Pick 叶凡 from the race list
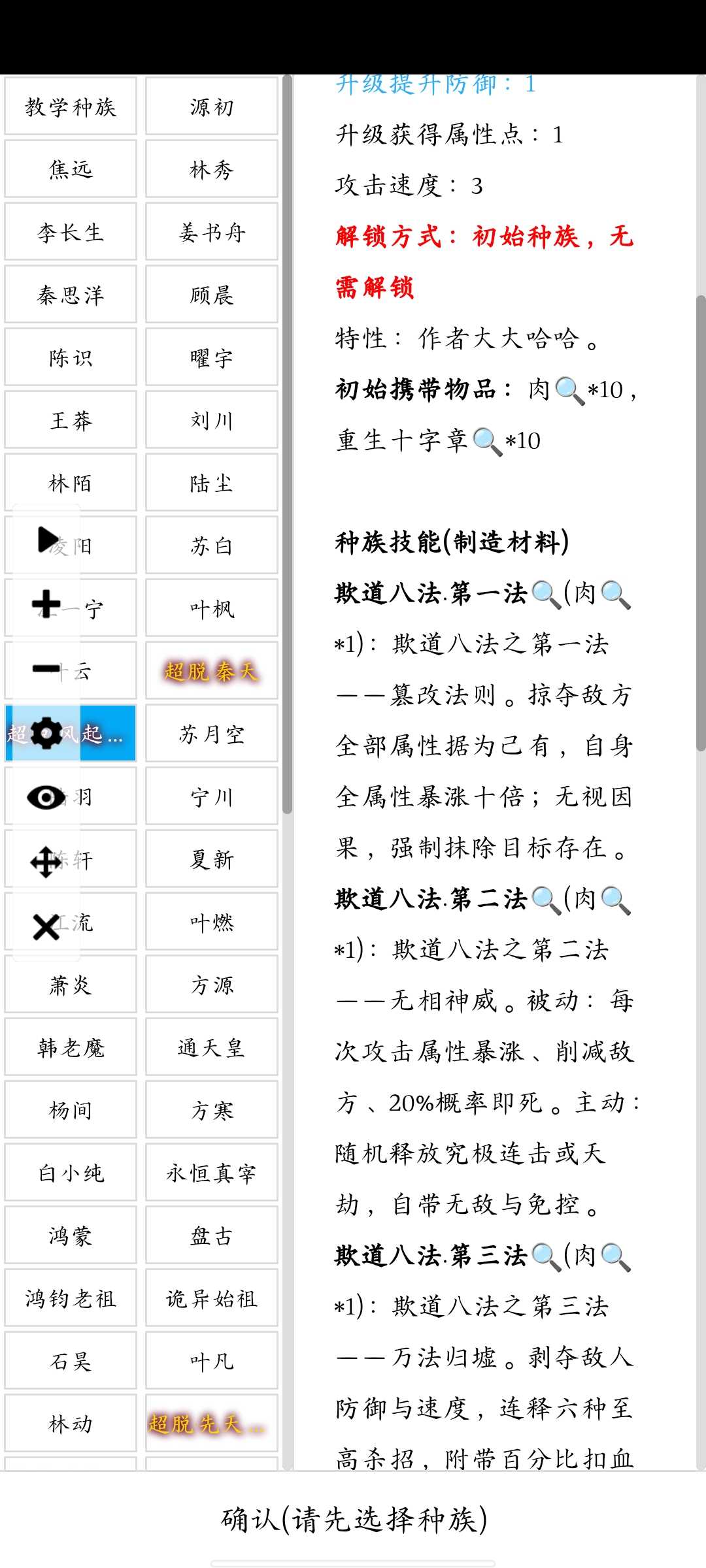The image size is (706, 1568). (x=211, y=1361)
